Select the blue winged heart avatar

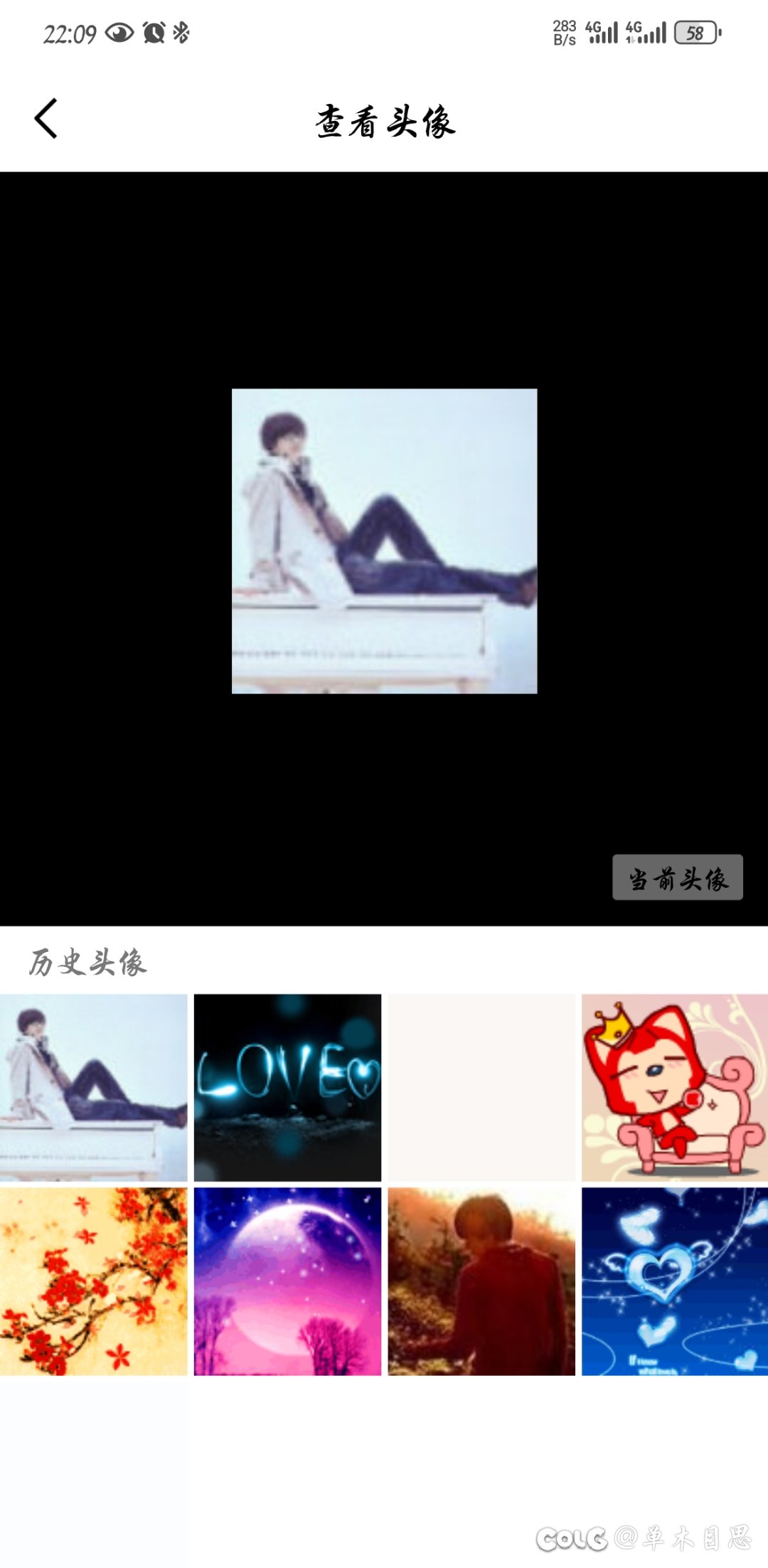tap(675, 1281)
